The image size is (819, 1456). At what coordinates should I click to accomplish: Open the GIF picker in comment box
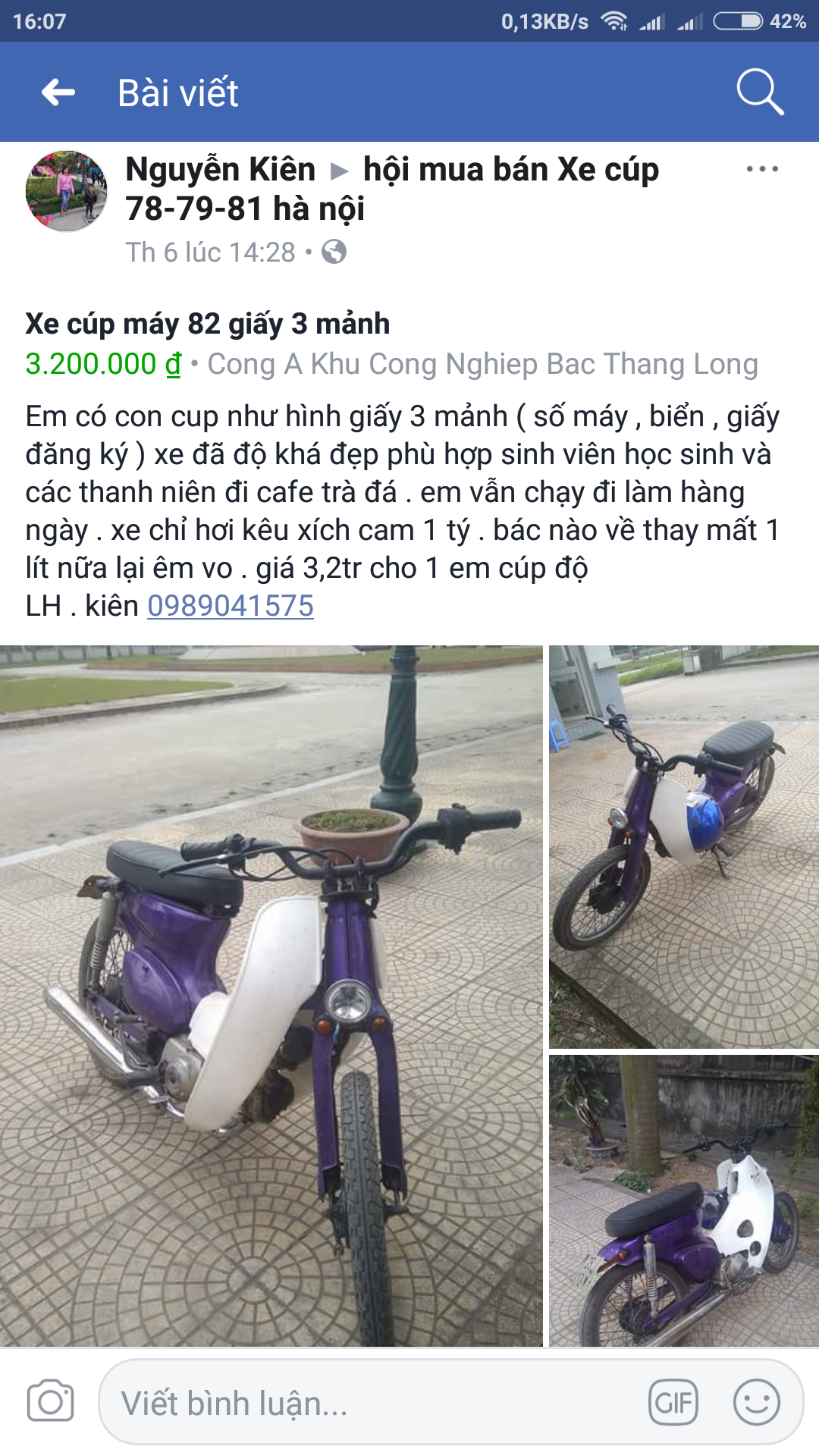point(673,1402)
